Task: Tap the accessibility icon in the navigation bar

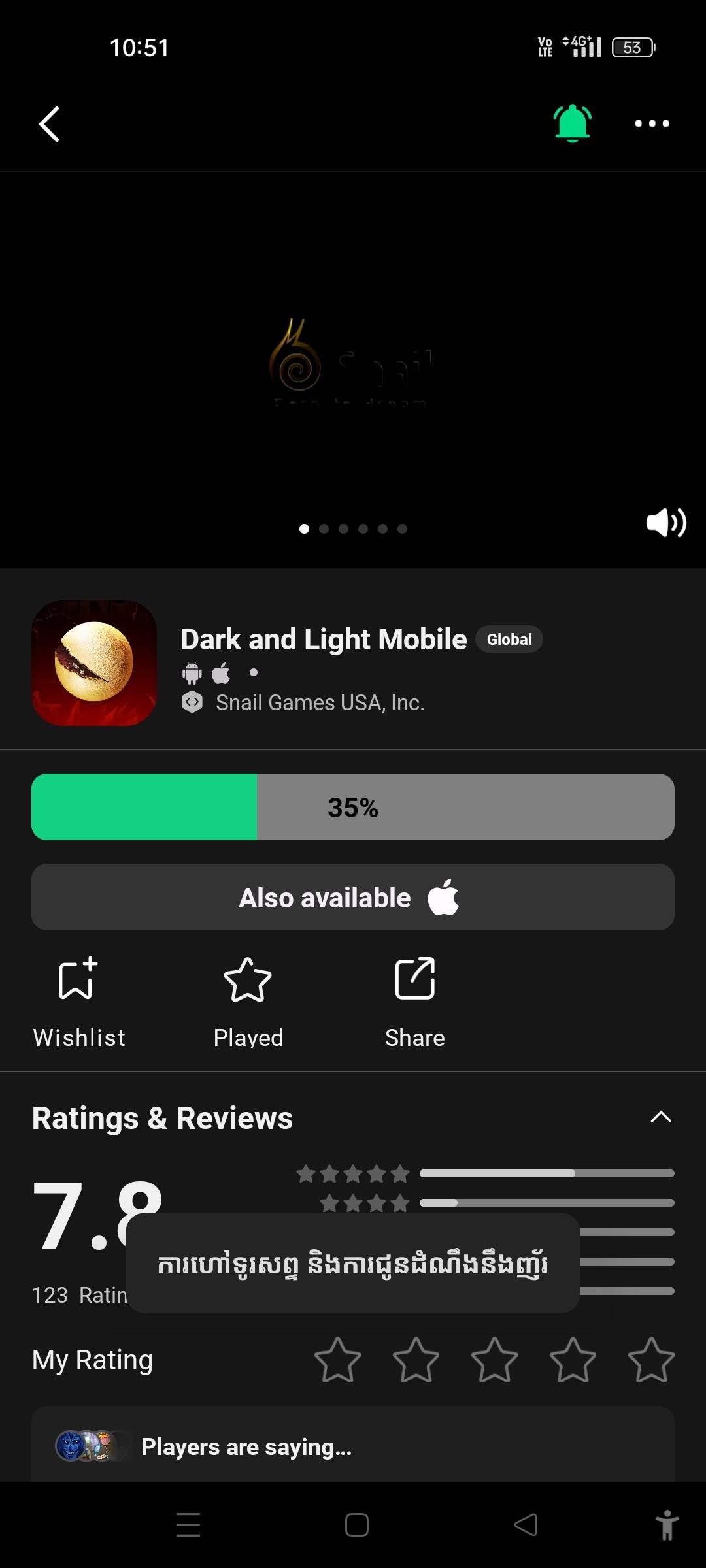Action: pos(668,1525)
